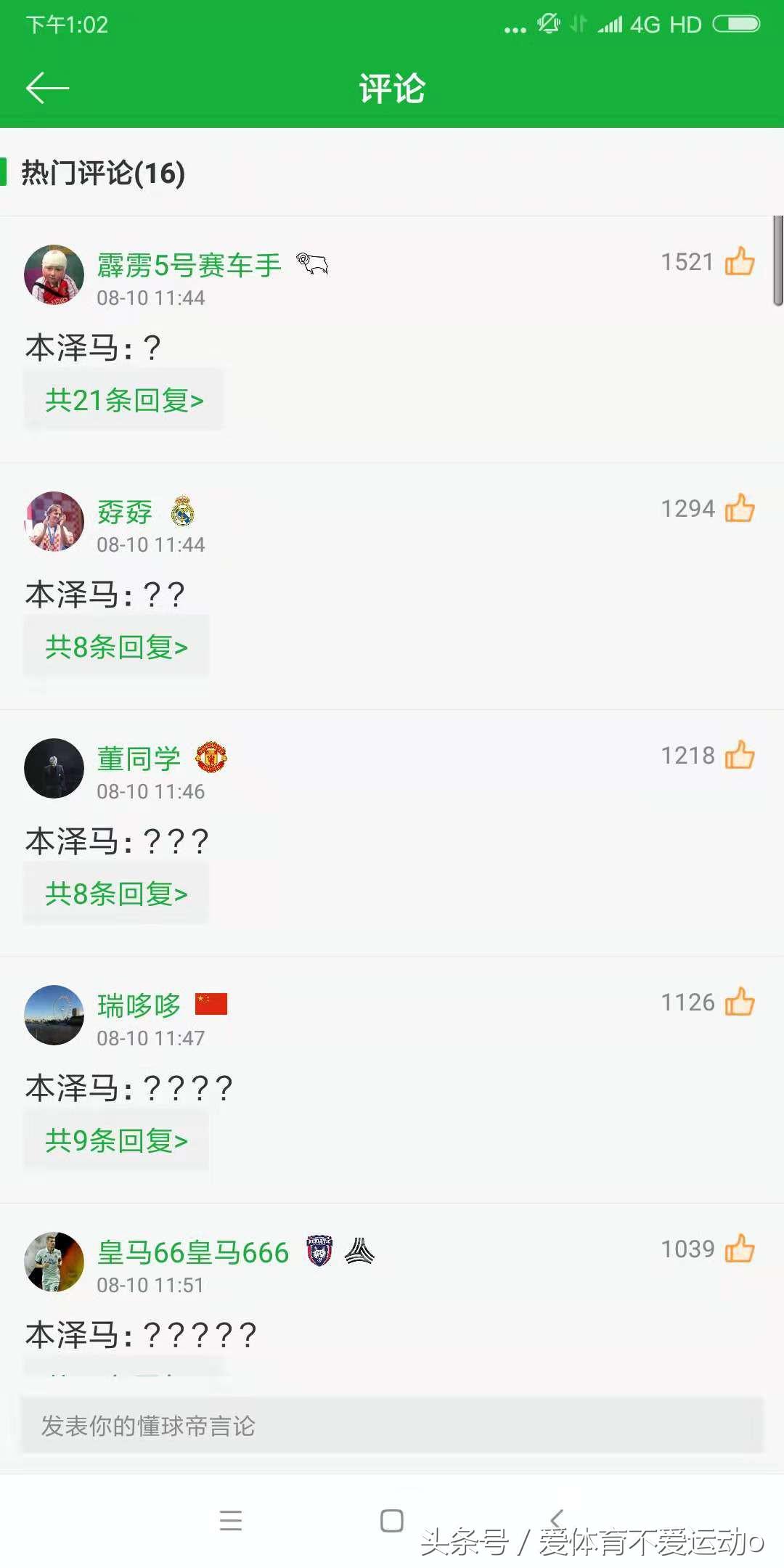Like 孬孬's comment with 1294 likes

point(740,510)
